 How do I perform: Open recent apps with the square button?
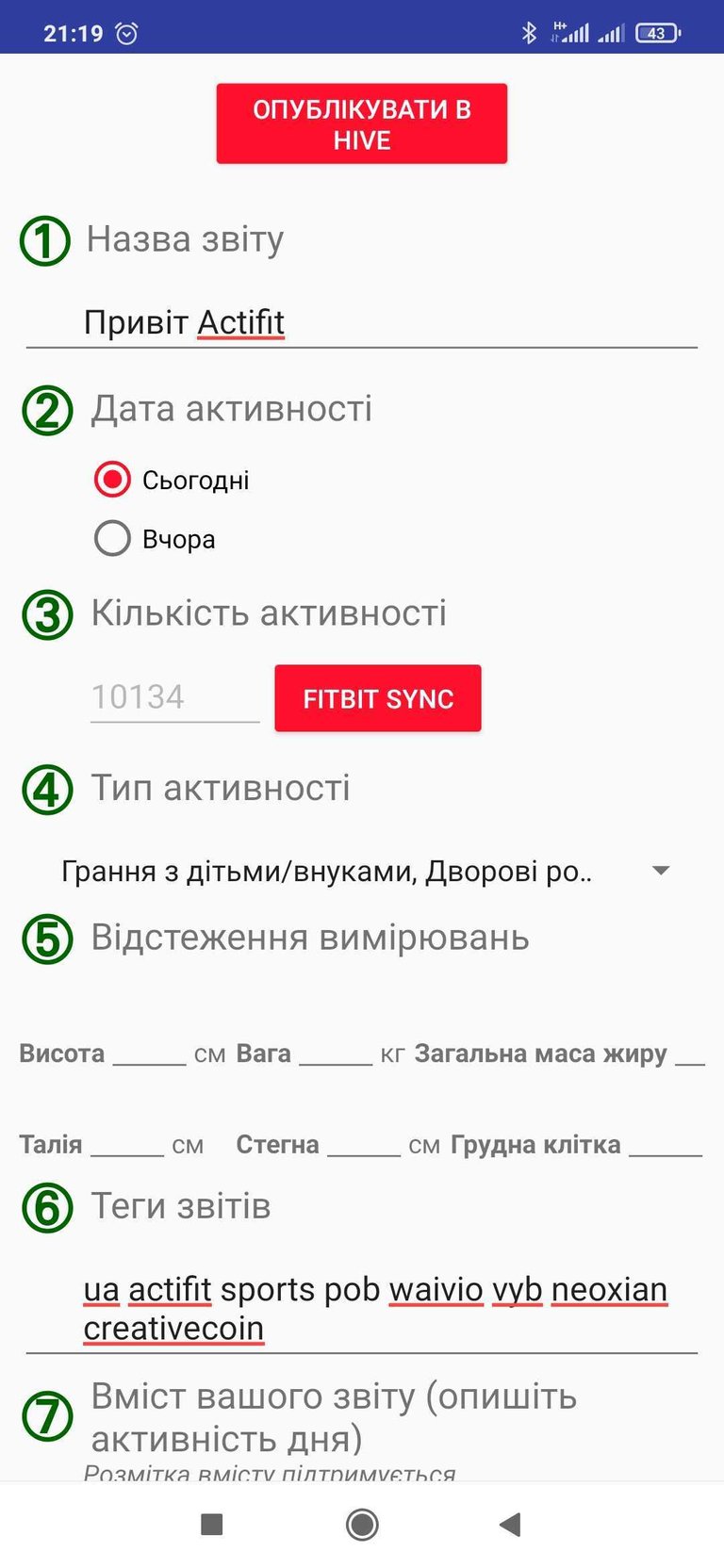[x=212, y=1524]
